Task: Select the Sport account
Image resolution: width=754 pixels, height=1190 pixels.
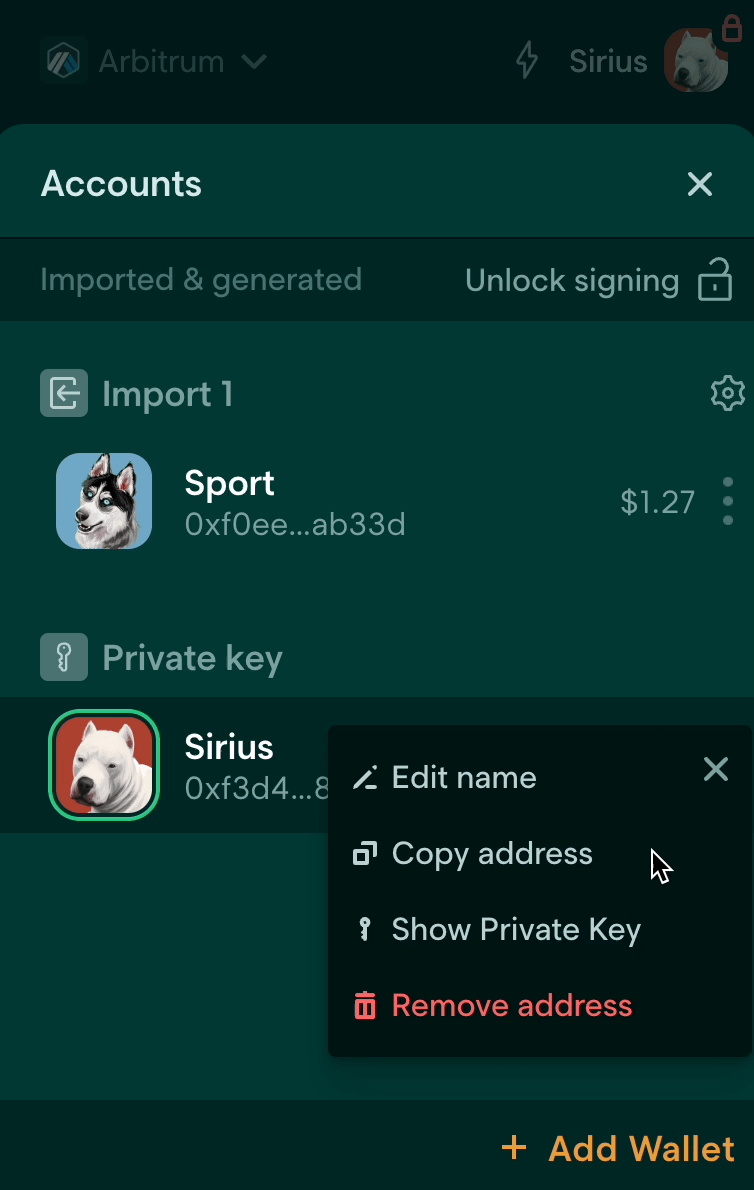Action: 377,502
